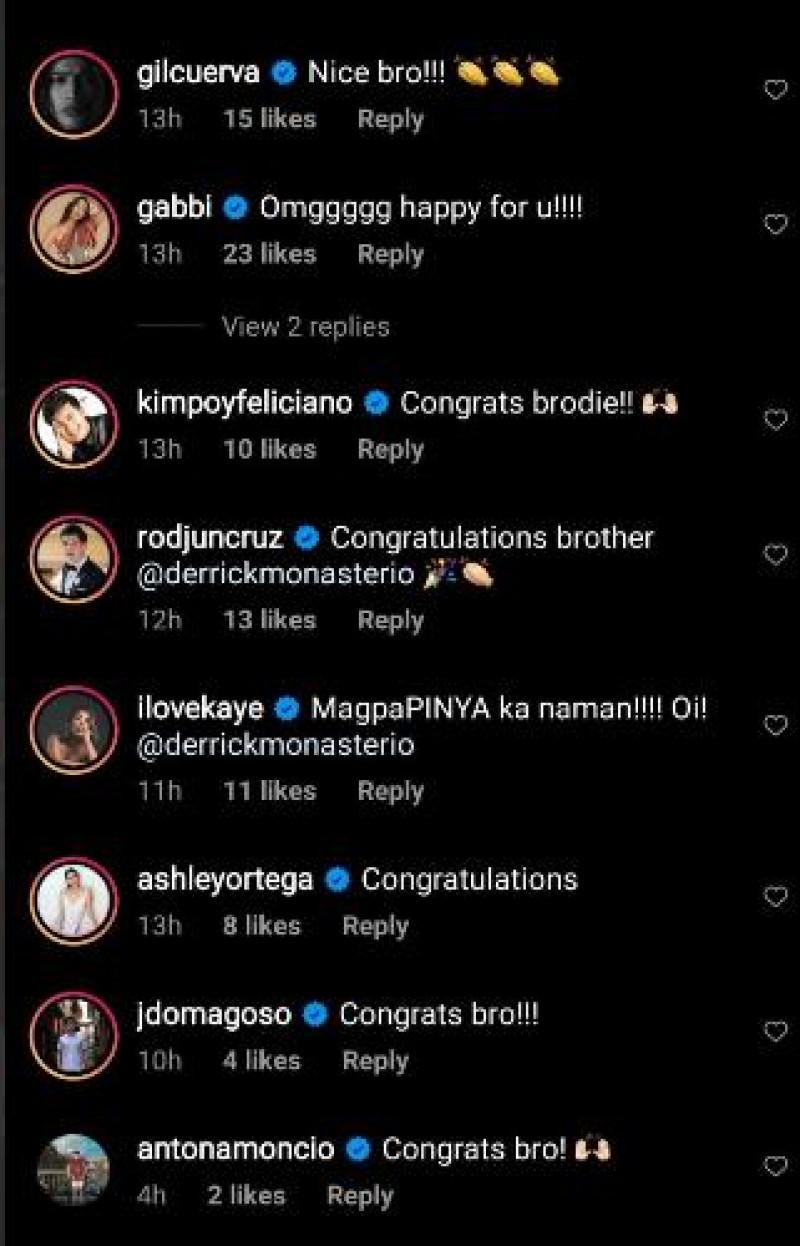This screenshot has height=1246, width=800.
Task: Reply to gilcuerva's comment
Action: pos(390,119)
